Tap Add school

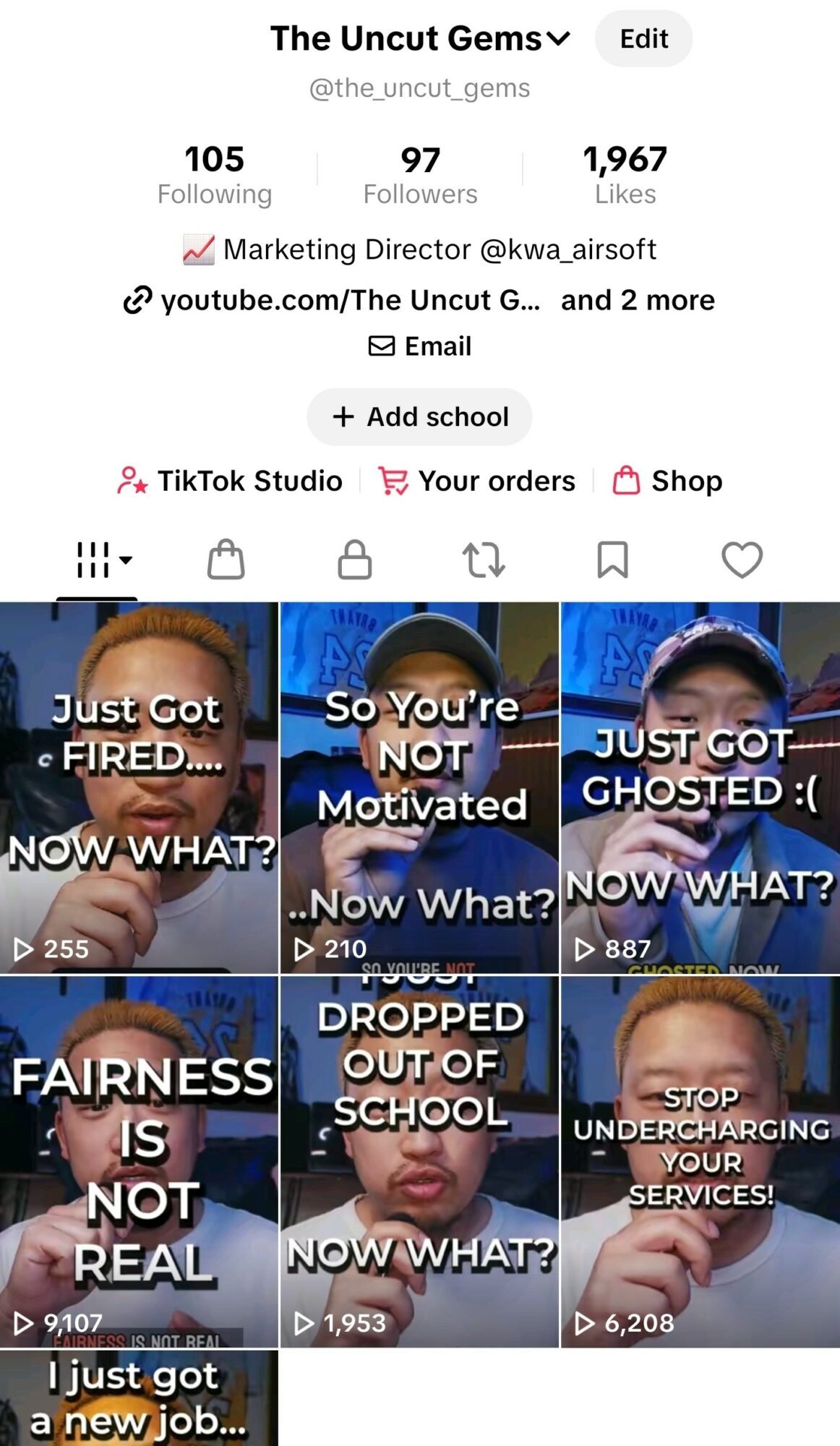tap(420, 417)
